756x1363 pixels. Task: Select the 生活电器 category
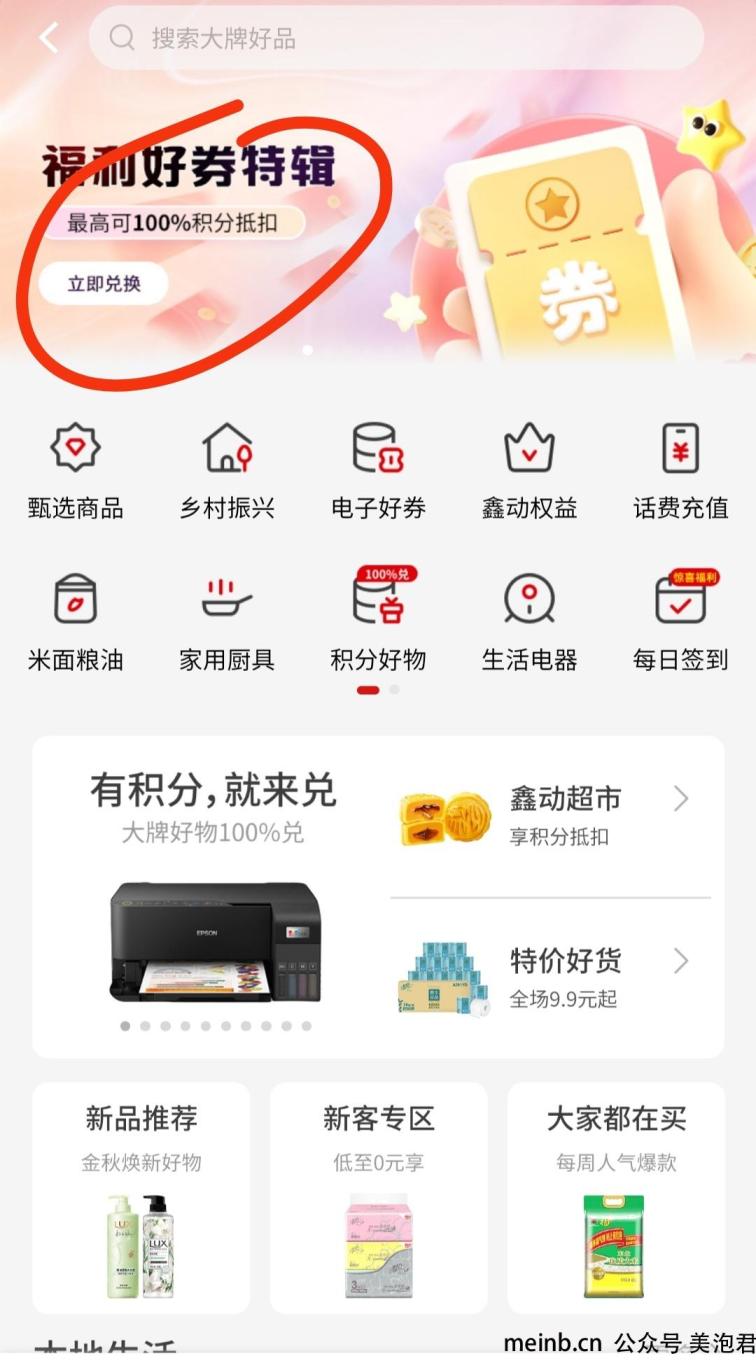(x=529, y=621)
